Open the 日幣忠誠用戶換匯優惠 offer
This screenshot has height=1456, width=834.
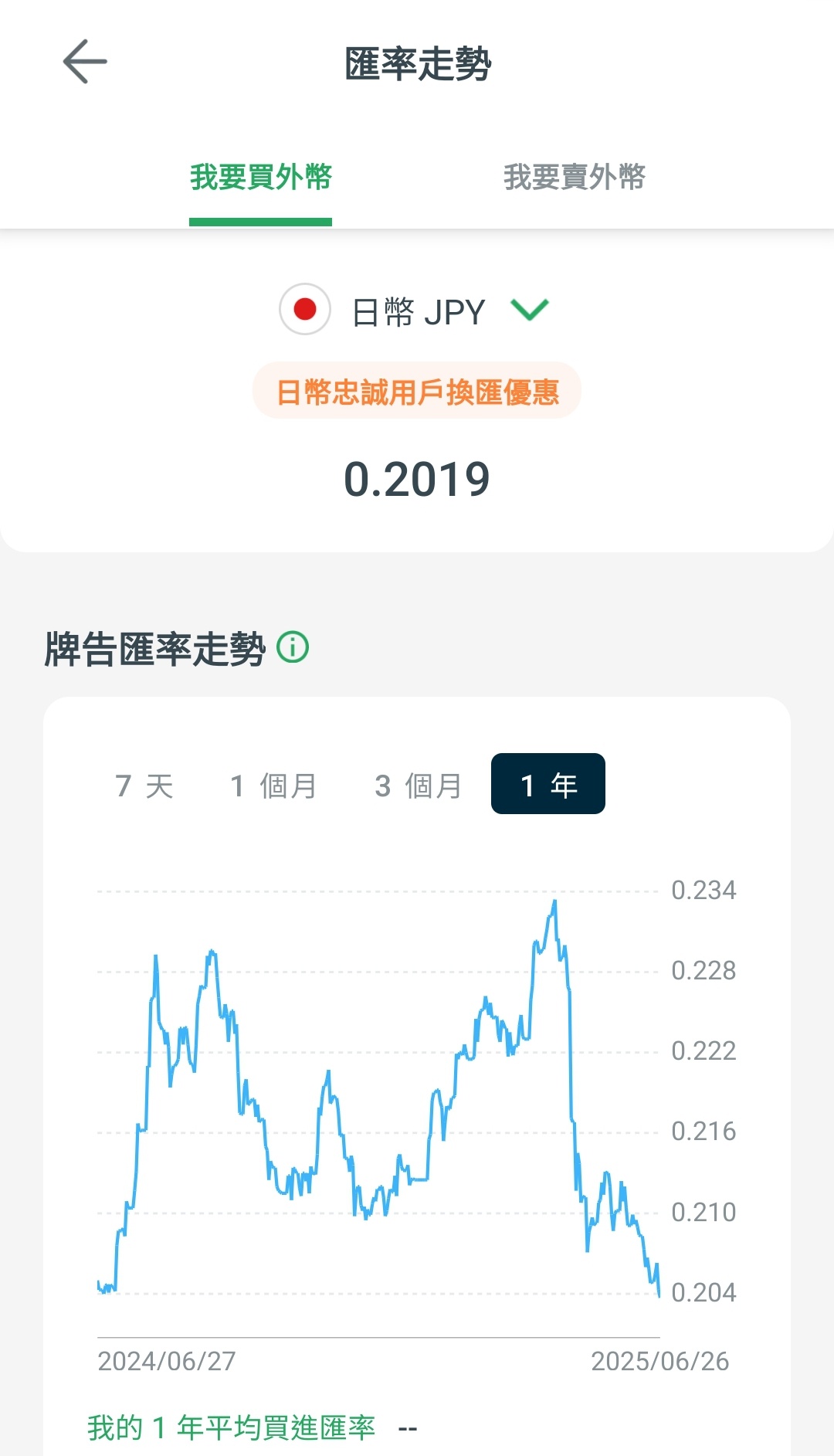(417, 392)
